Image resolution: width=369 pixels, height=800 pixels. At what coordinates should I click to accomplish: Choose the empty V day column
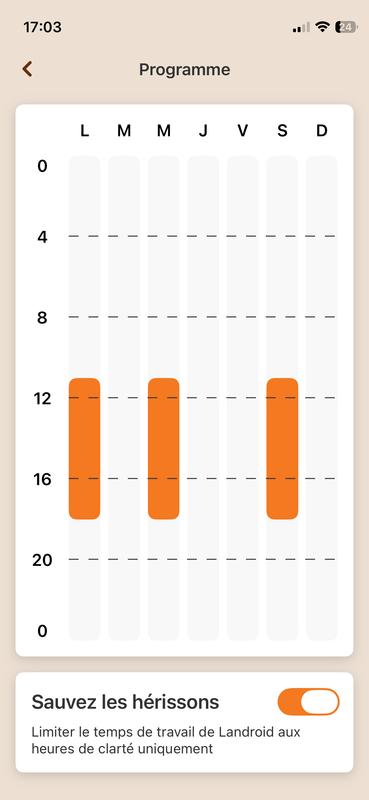242,398
